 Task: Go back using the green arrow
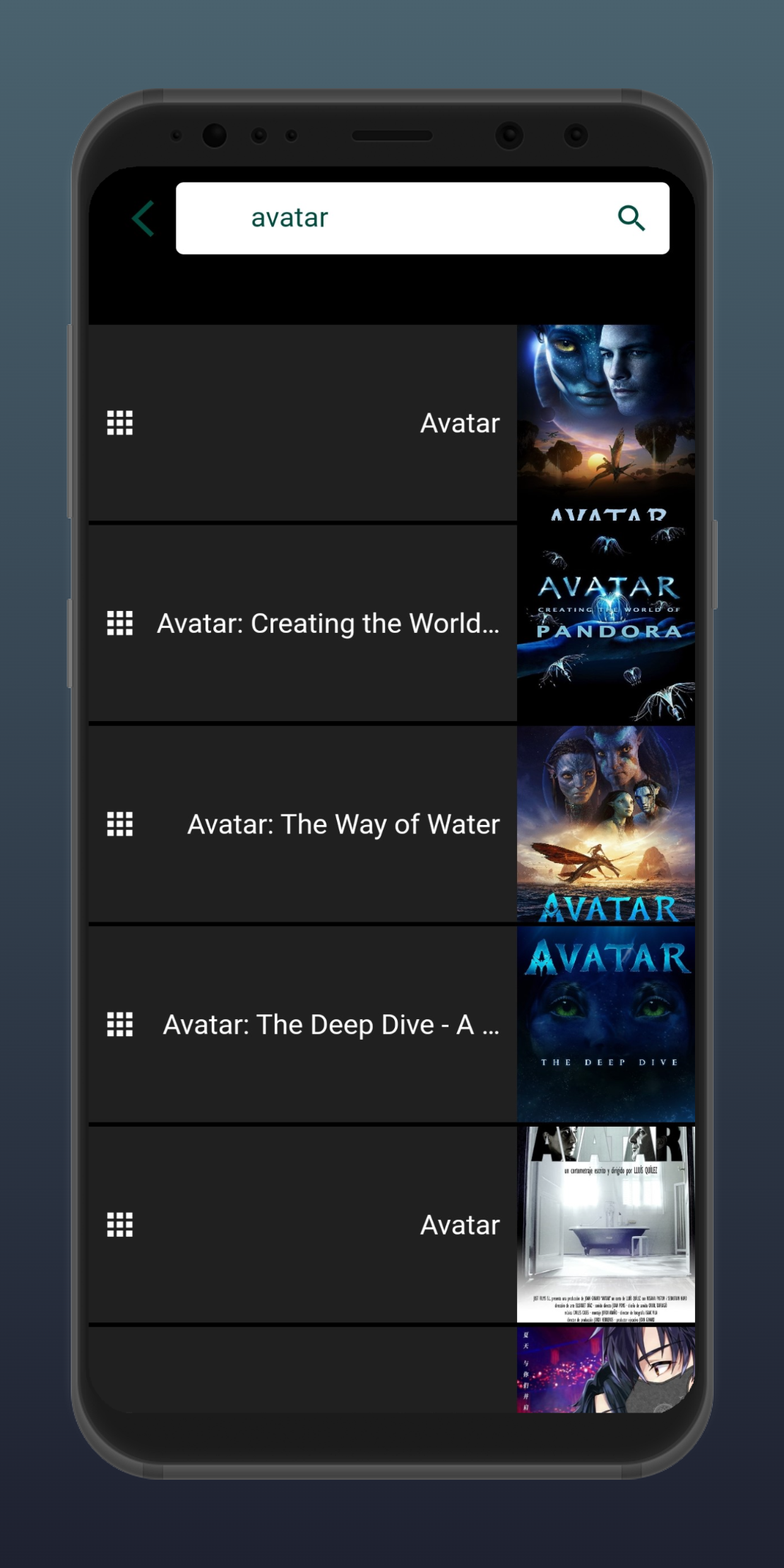[x=143, y=218]
